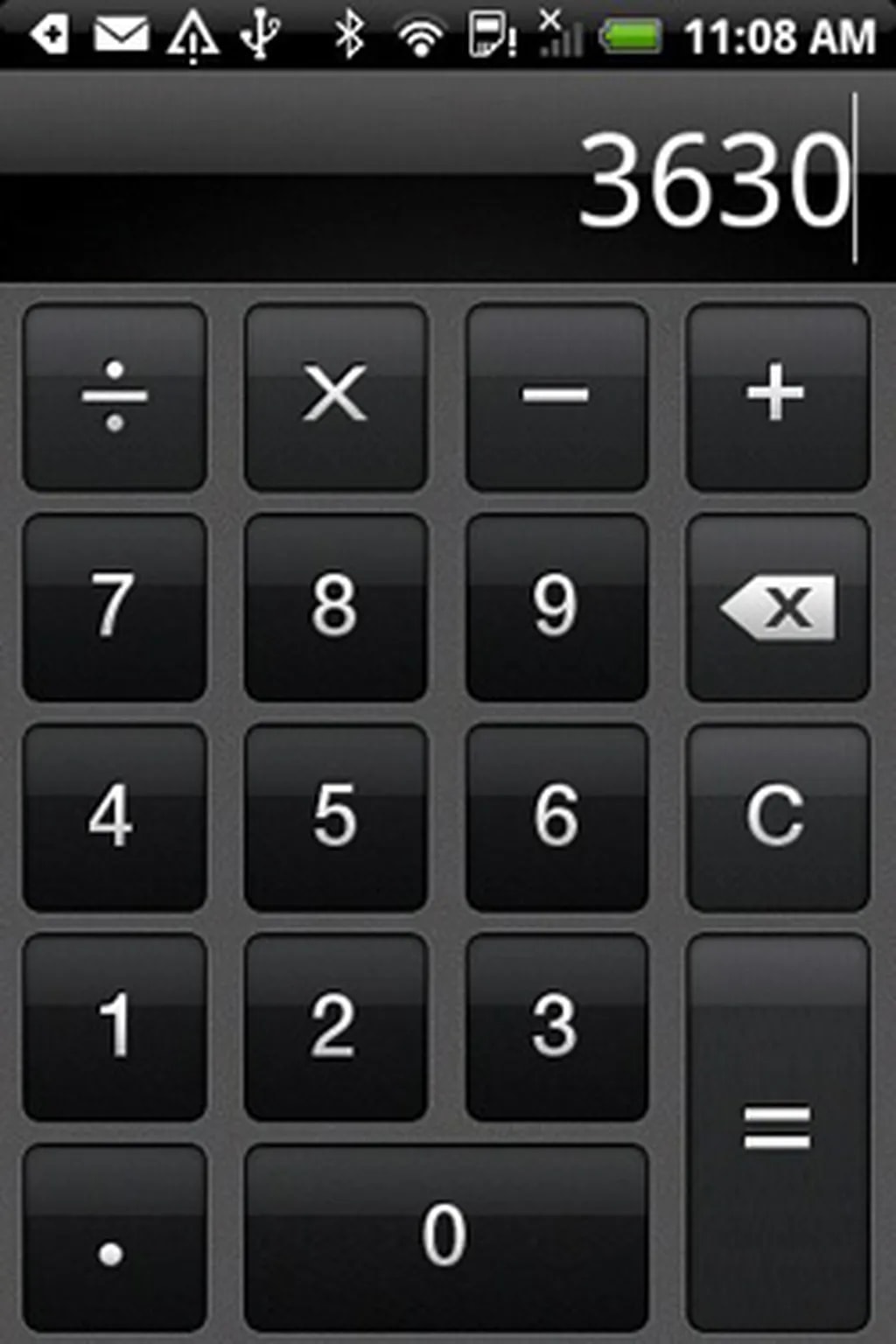This screenshot has height=1344, width=896.
Task: Select the multiply operator key
Action: (336, 396)
